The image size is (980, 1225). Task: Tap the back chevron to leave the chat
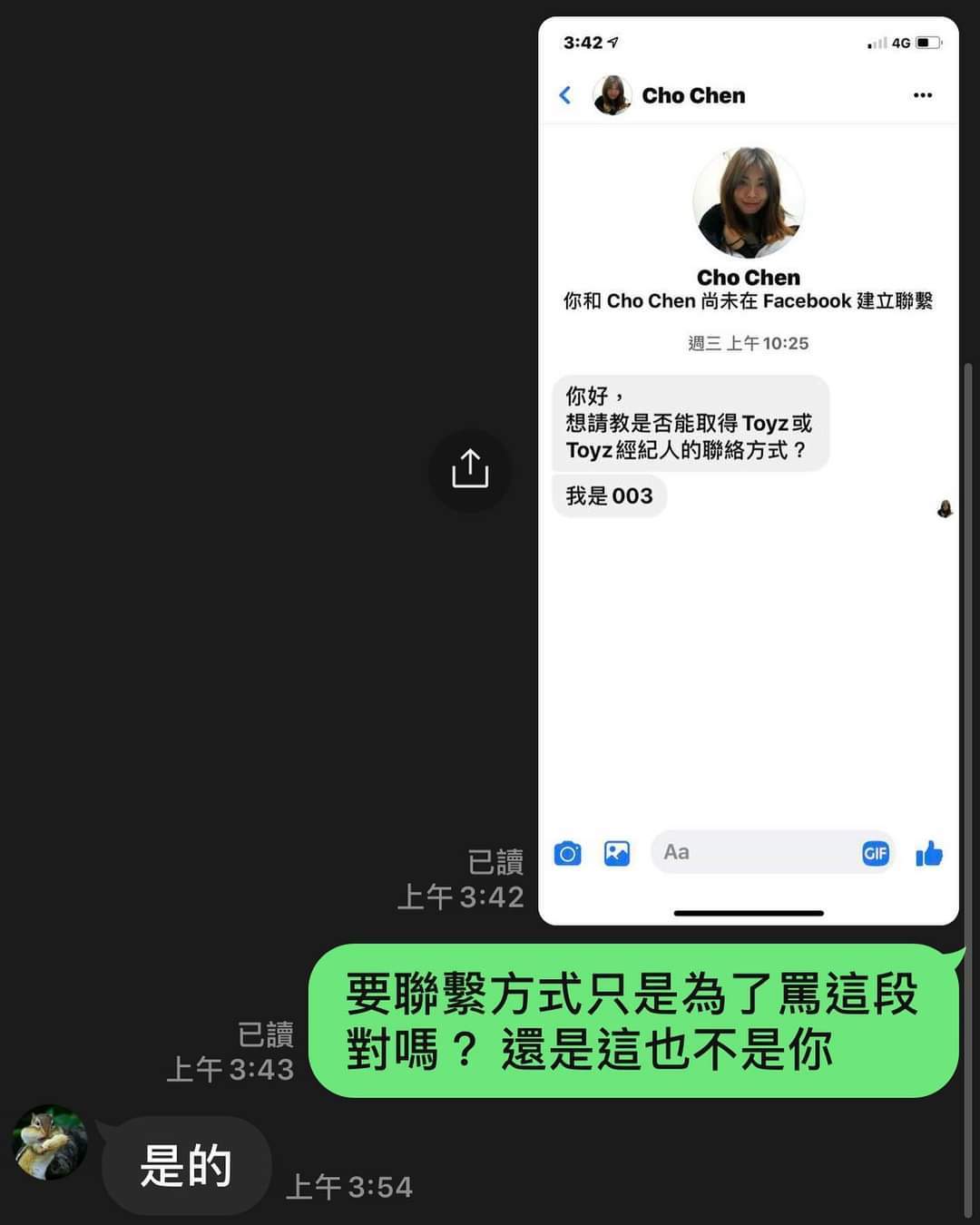565,94
